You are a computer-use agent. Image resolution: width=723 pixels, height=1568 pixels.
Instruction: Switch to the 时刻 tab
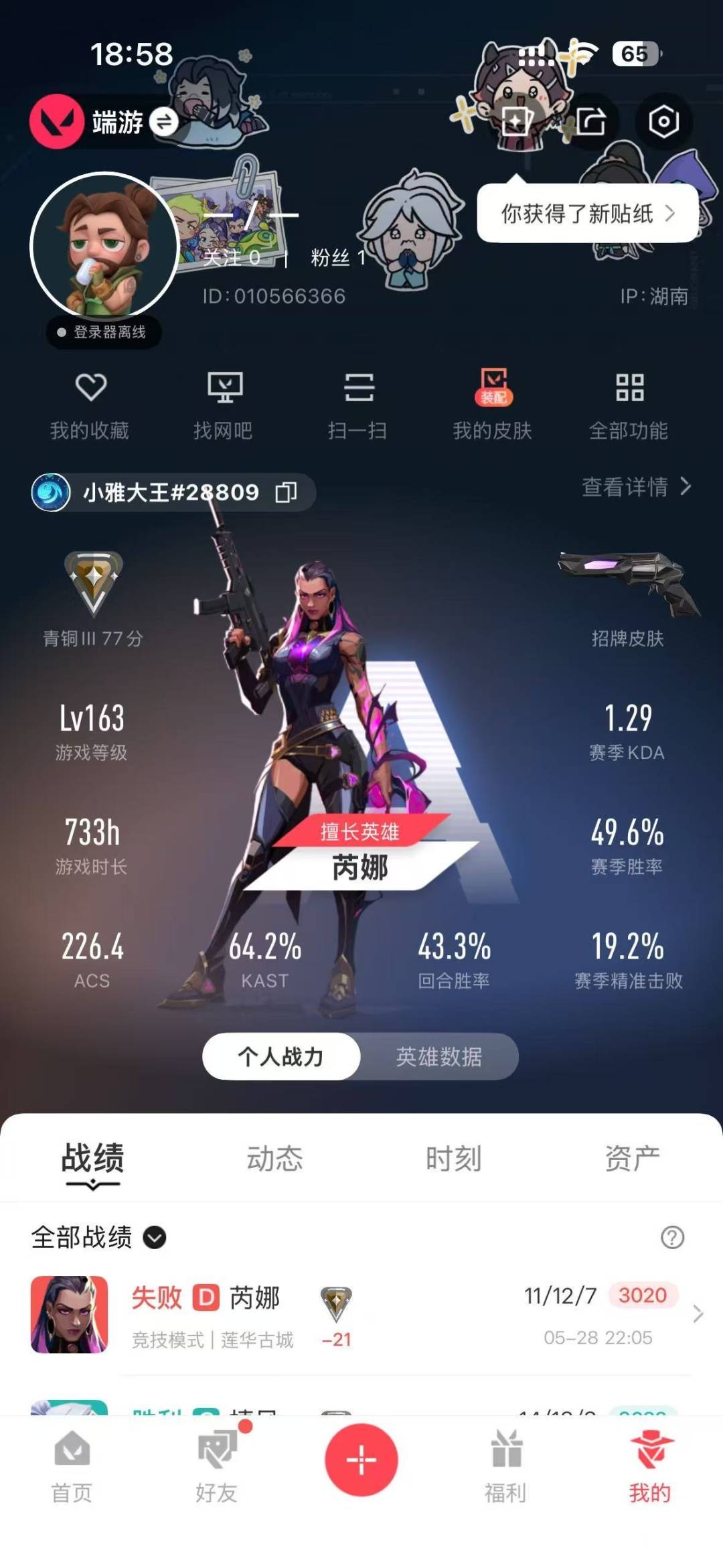tap(453, 1159)
